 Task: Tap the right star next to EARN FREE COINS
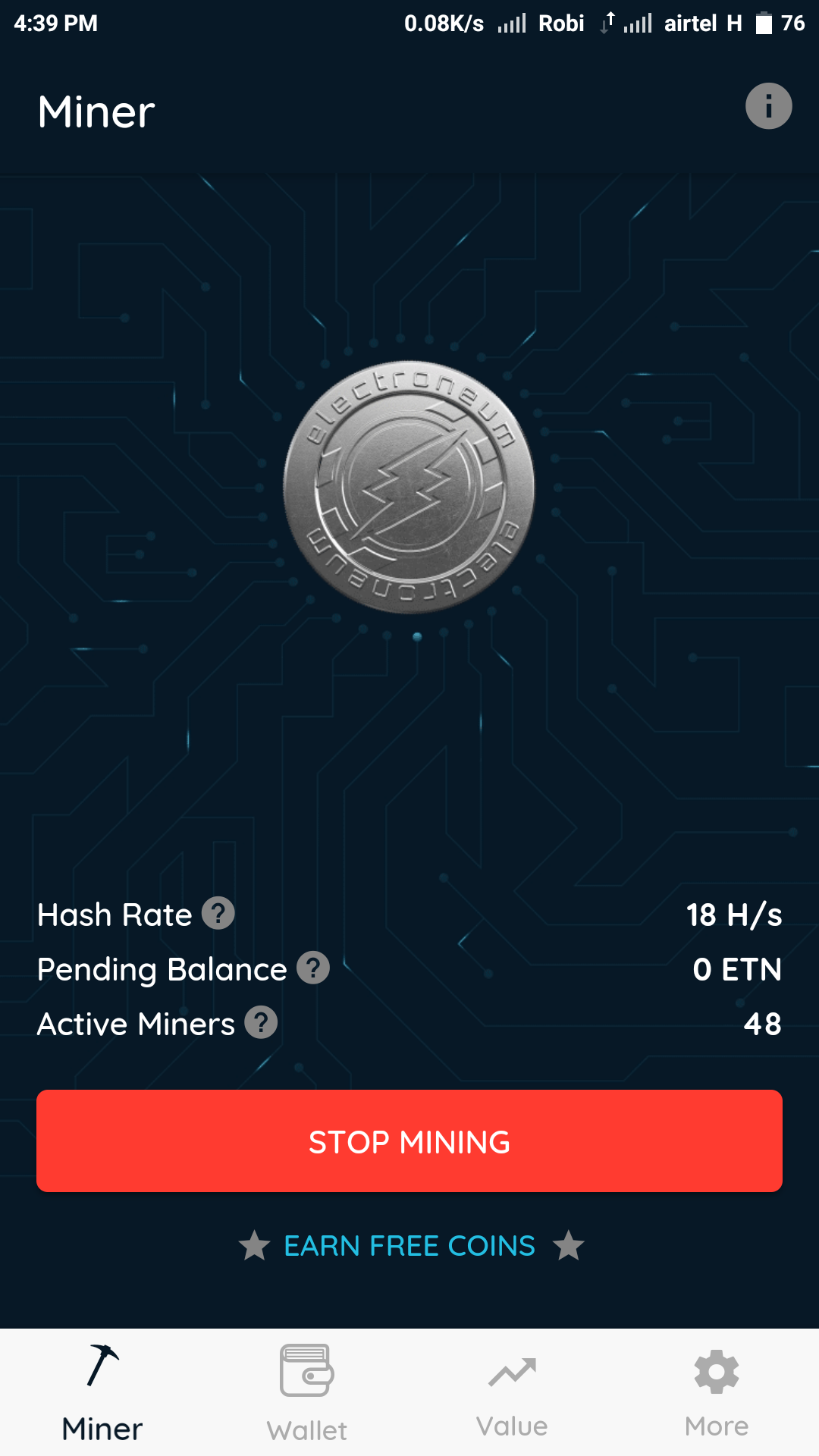(x=569, y=1244)
